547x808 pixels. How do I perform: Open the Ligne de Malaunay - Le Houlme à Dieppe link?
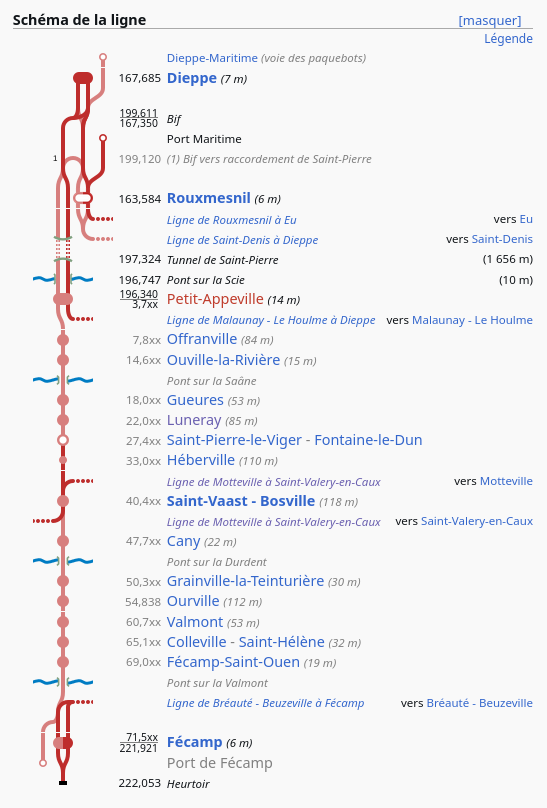pyautogui.click(x=271, y=320)
